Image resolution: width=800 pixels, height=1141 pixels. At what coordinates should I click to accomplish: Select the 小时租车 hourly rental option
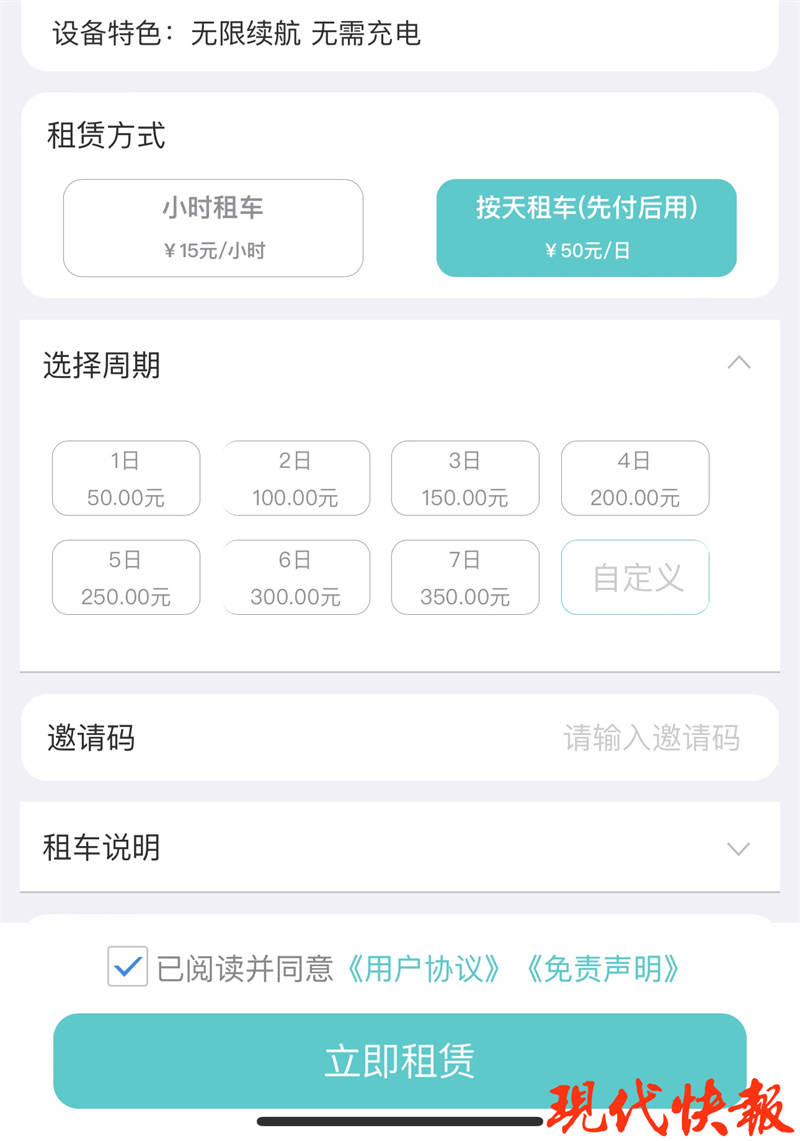click(213, 228)
